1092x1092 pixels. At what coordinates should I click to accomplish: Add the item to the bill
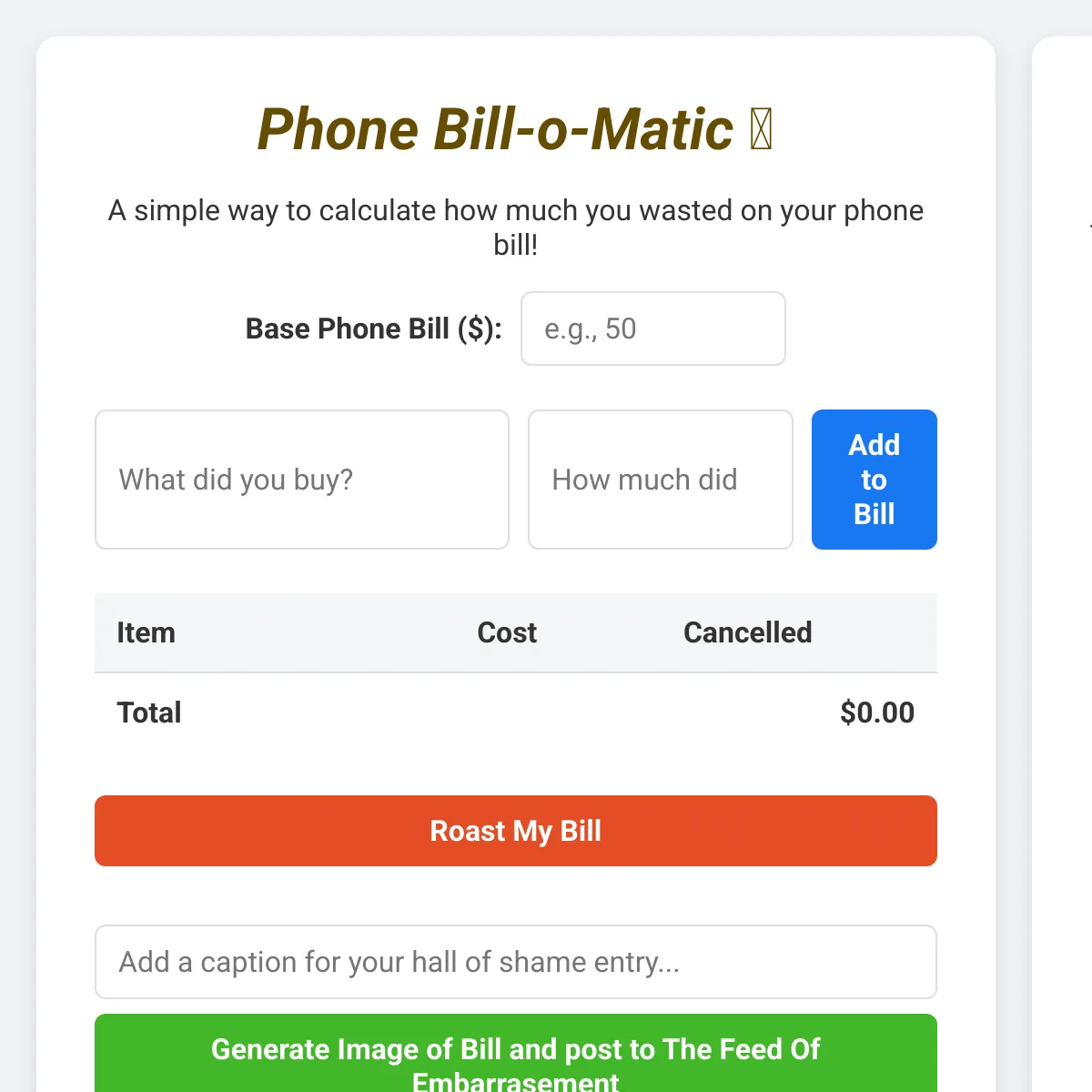tap(874, 480)
